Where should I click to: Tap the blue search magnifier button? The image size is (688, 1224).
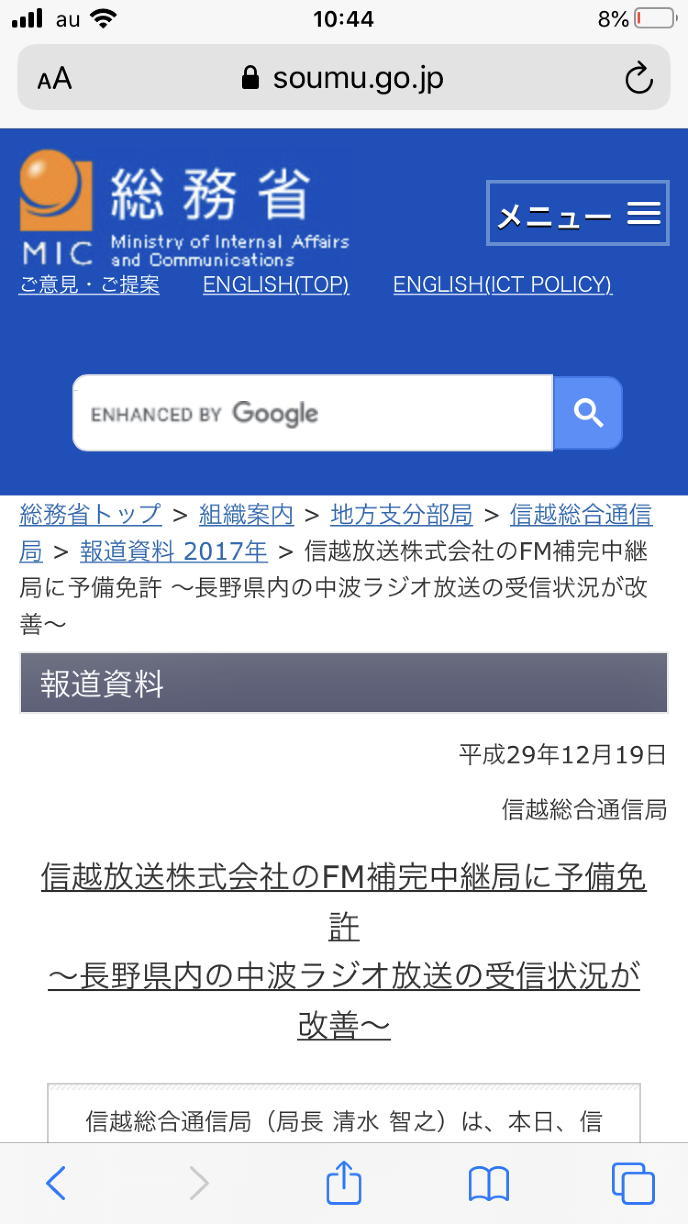[x=588, y=413]
